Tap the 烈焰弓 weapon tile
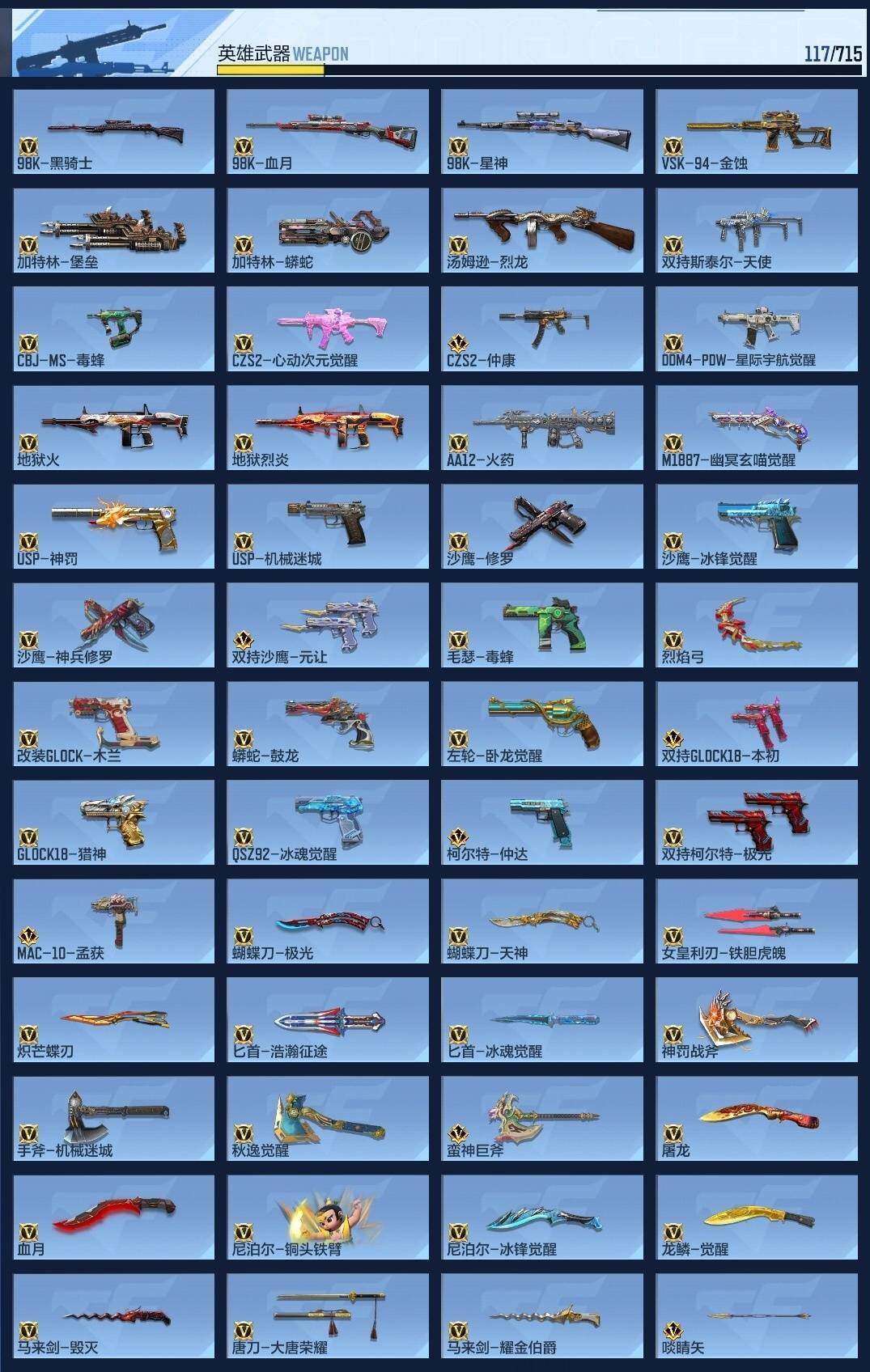The width and height of the screenshot is (870, 1372). [x=756, y=625]
